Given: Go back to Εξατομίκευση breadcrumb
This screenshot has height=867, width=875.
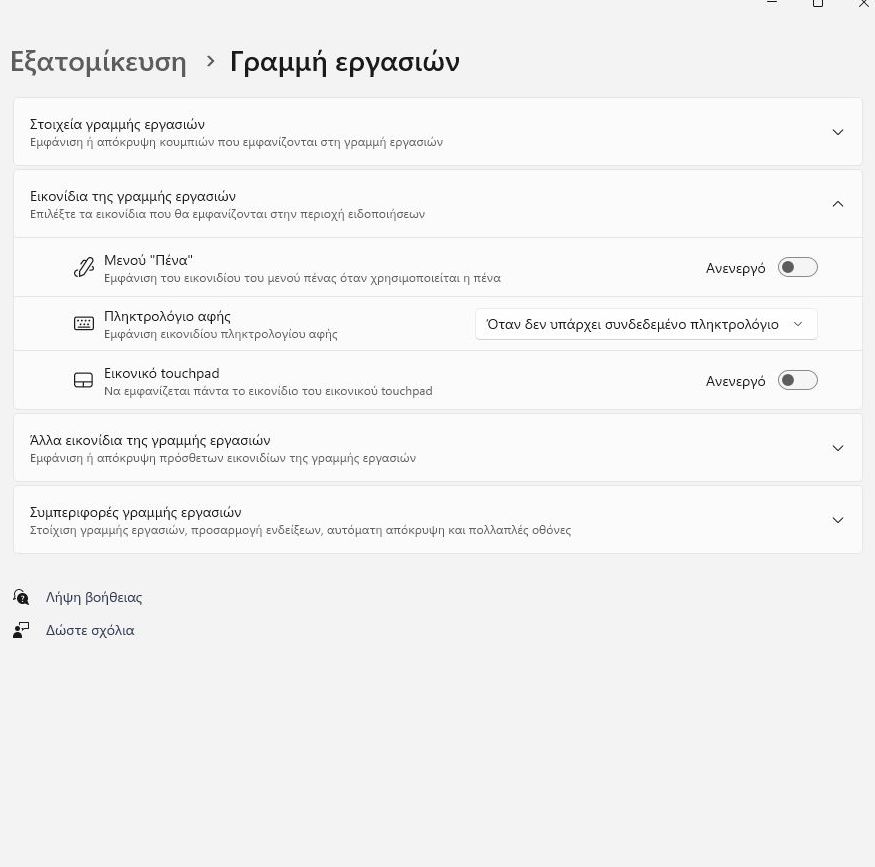Looking at the screenshot, I should [x=98, y=62].
